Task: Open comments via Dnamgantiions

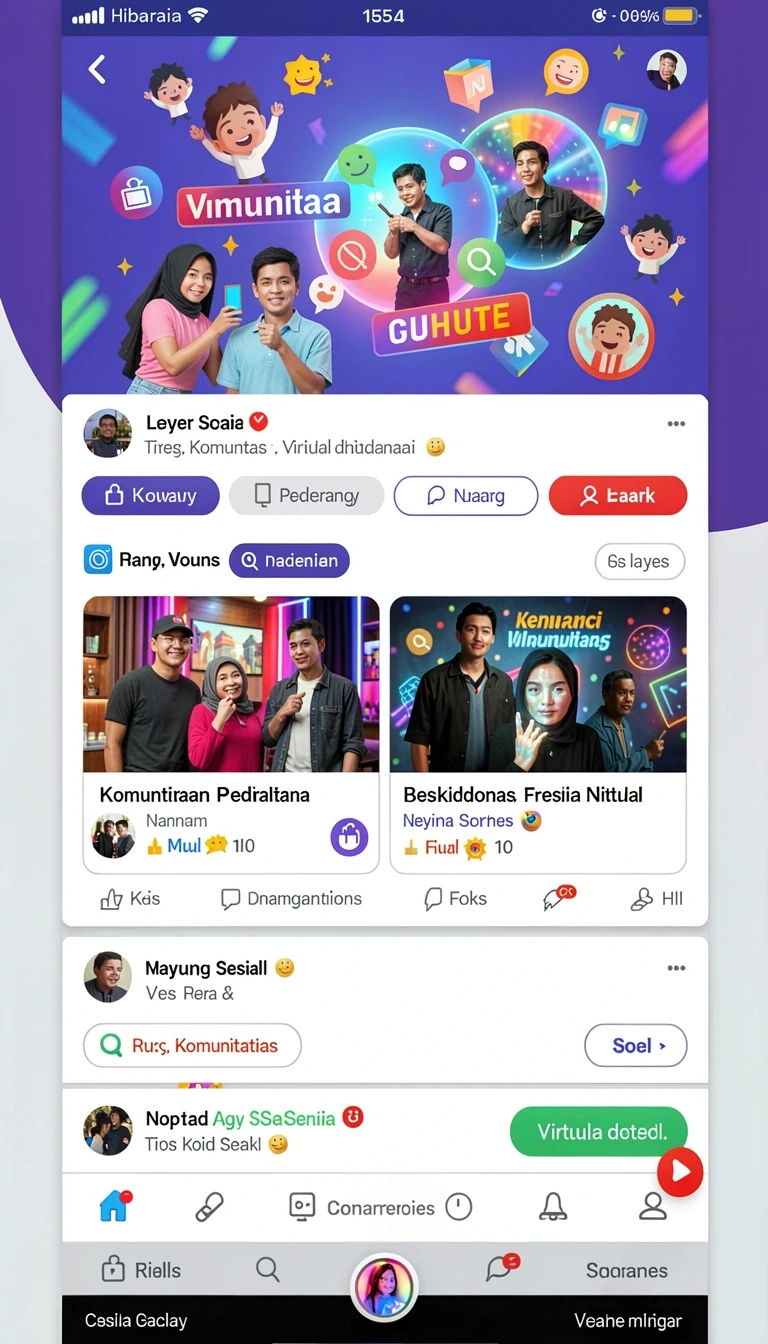Action: pyautogui.click(x=291, y=899)
